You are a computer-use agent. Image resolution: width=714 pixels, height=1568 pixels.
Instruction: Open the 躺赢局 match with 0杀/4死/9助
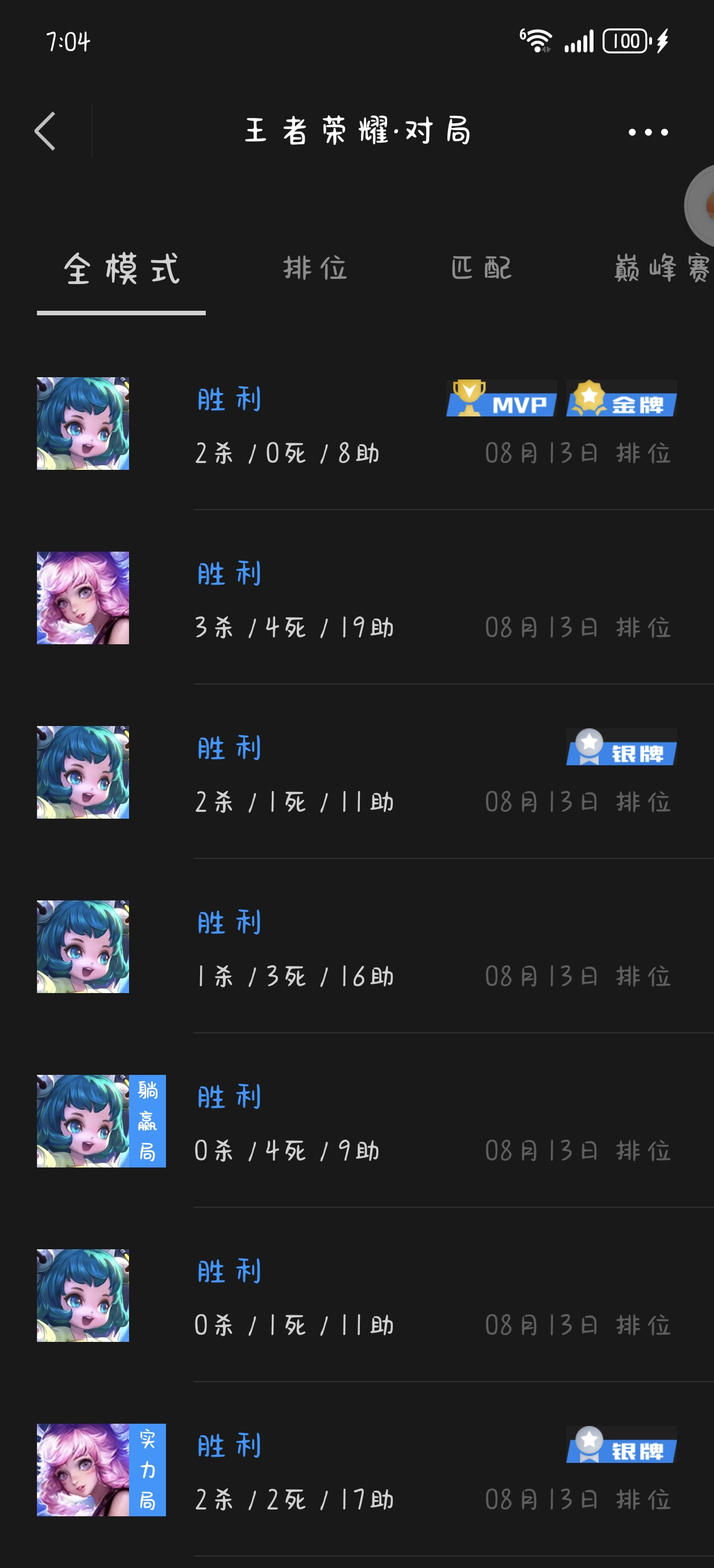click(366, 1122)
